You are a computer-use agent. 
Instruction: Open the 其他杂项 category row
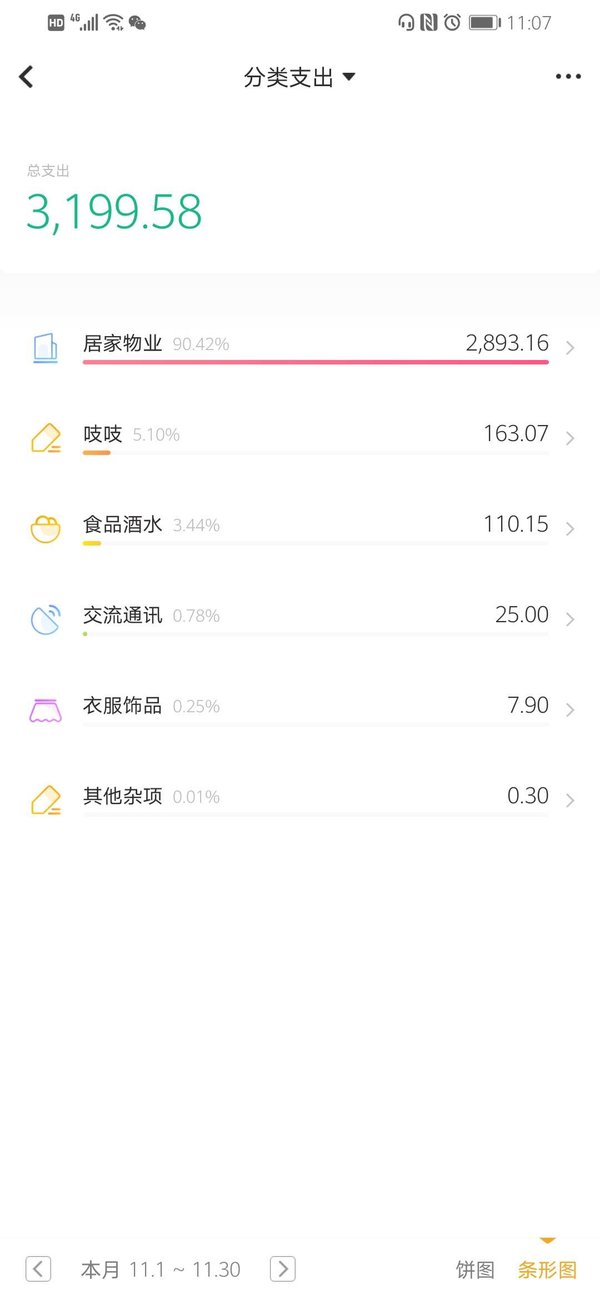(300, 799)
